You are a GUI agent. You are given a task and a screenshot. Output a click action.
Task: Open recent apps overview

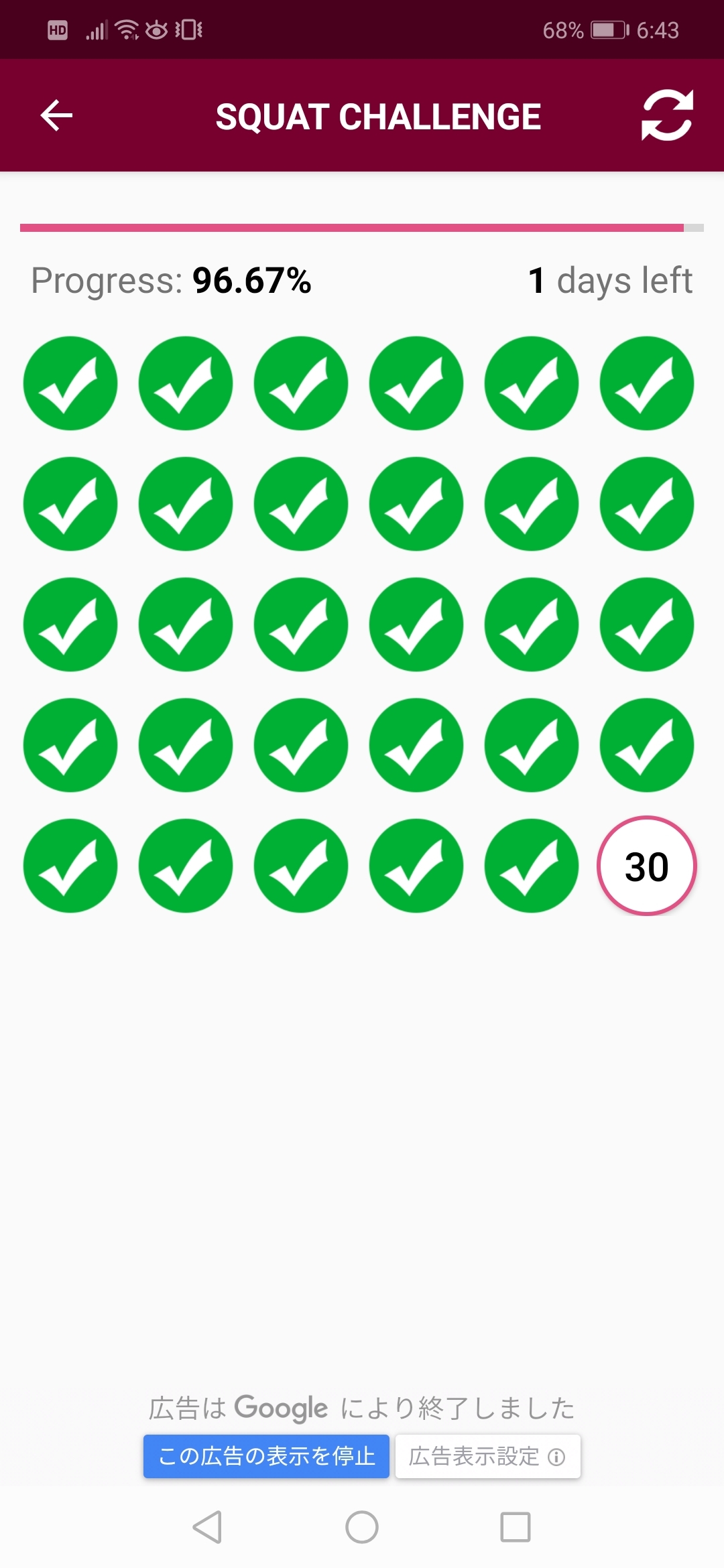tap(516, 1527)
